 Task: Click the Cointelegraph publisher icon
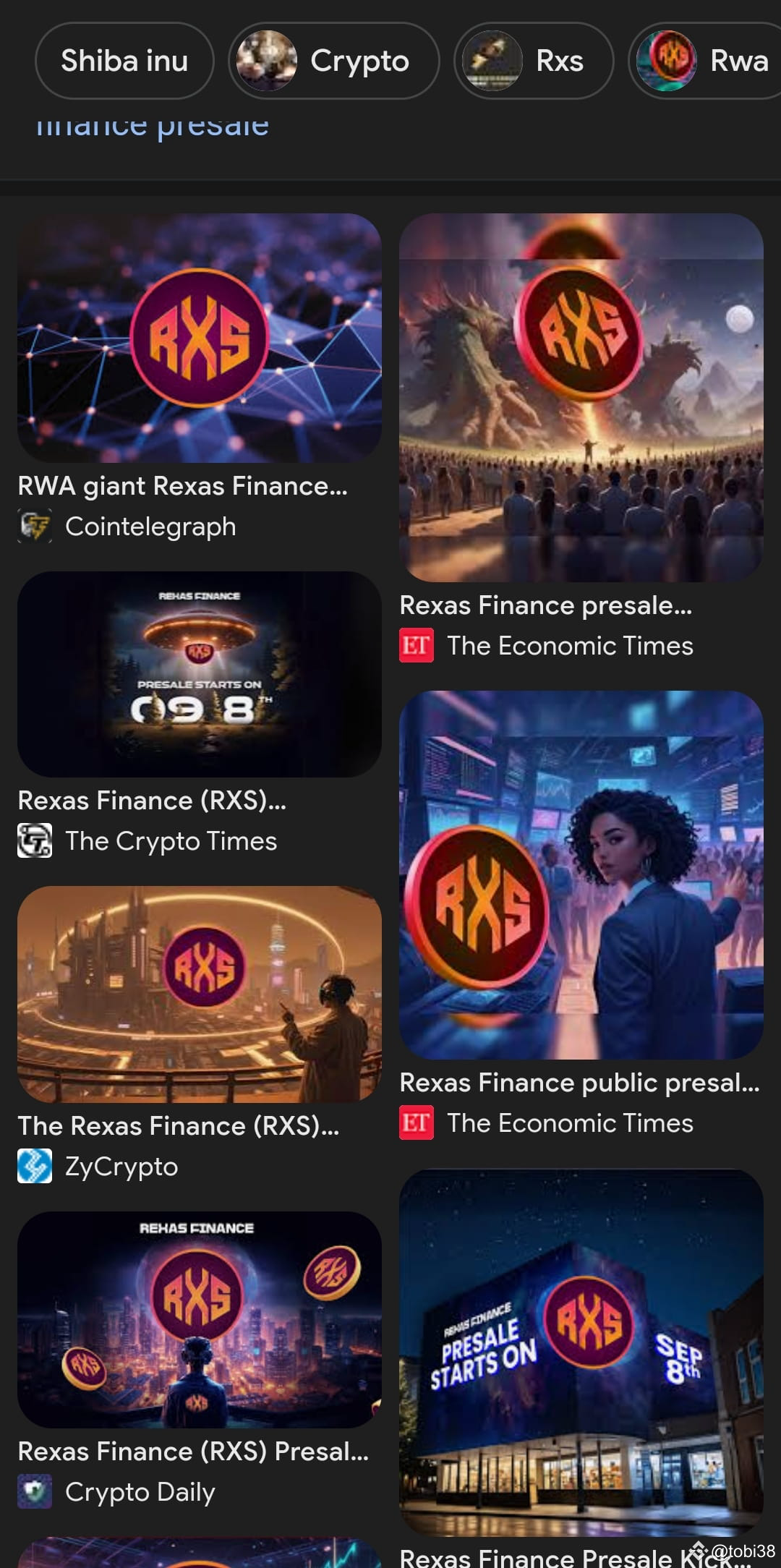34,526
